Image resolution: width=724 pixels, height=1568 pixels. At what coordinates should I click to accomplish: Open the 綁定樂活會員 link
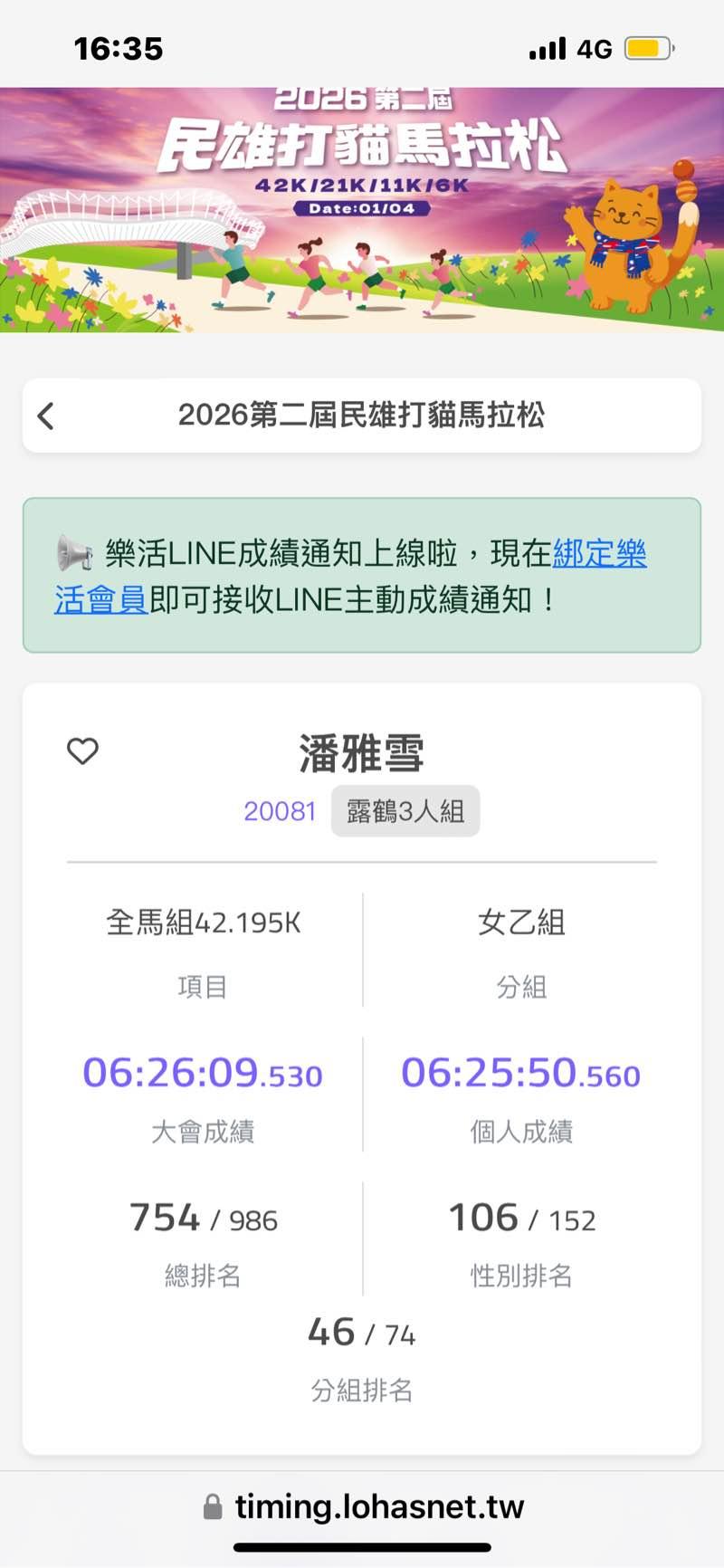tap(598, 553)
